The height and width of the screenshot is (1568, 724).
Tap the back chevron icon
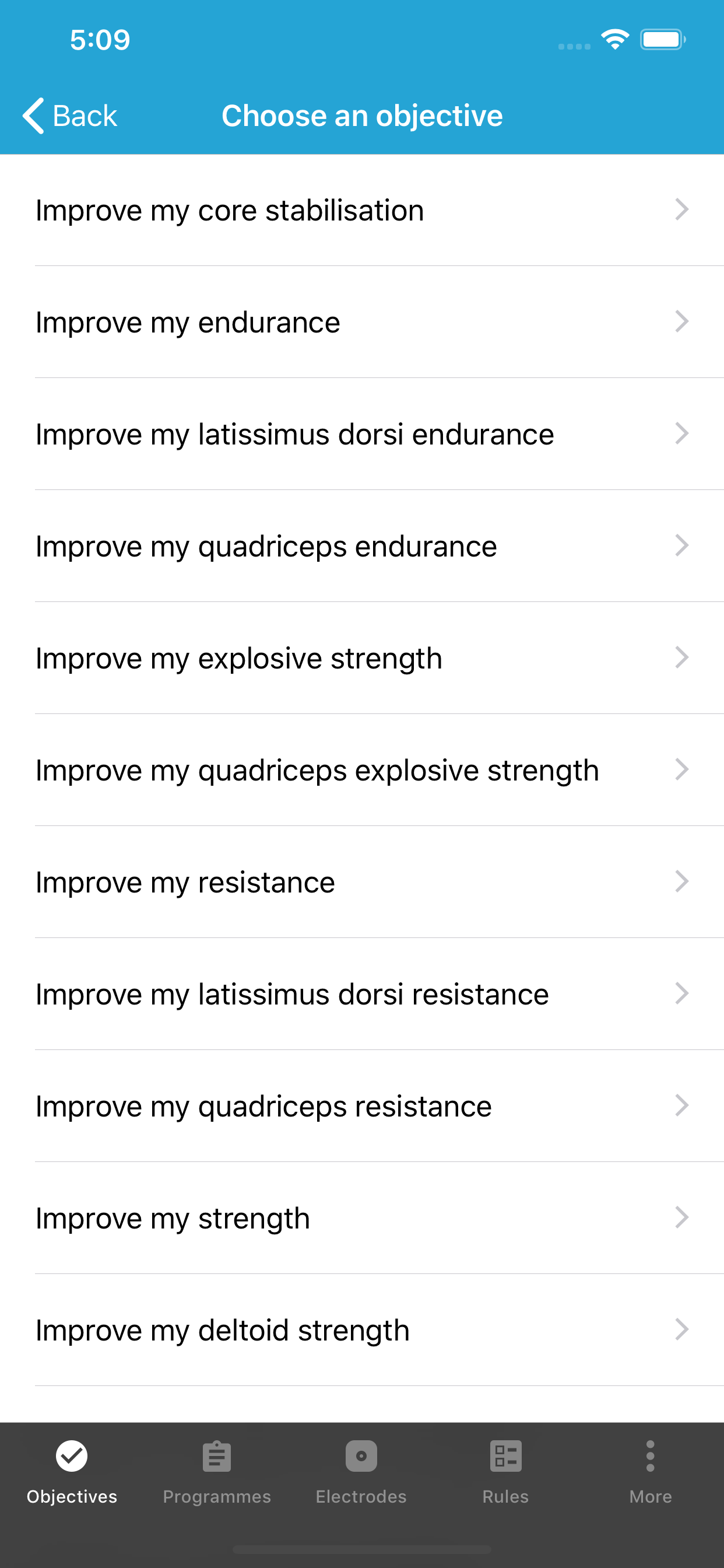(32, 115)
